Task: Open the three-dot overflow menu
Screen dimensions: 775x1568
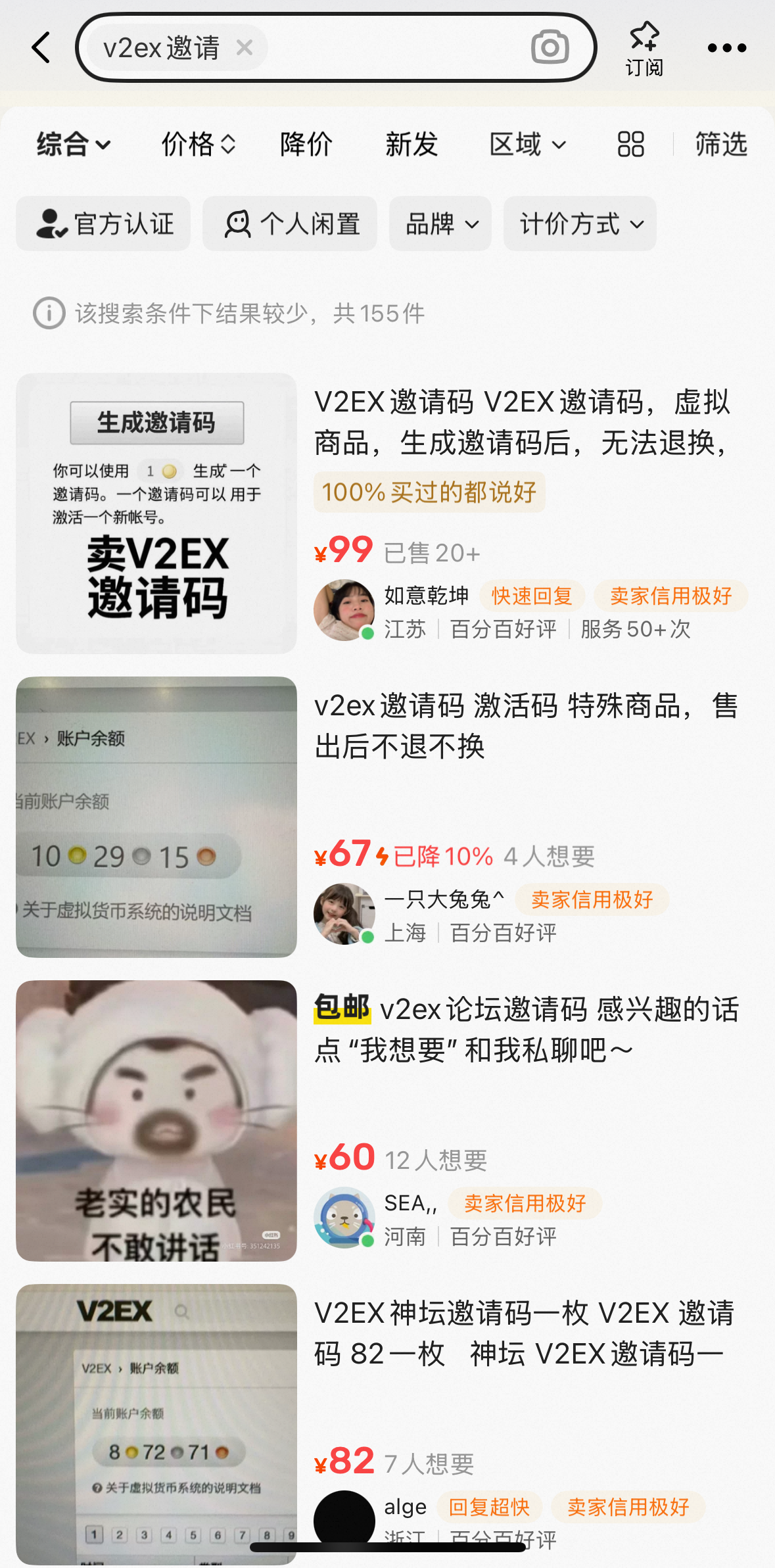Action: pos(726,48)
